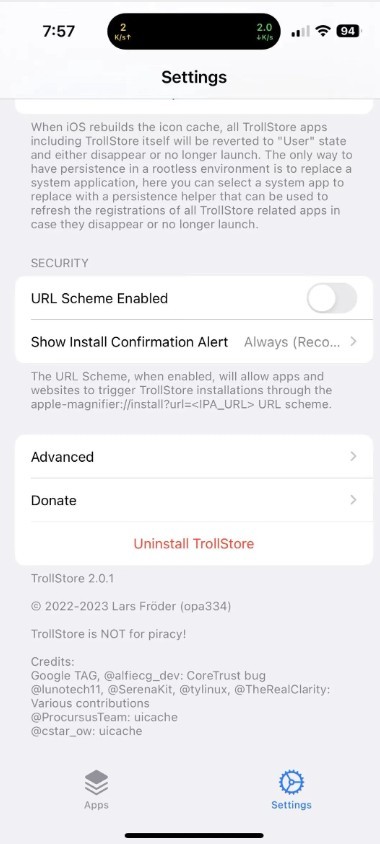Tap Uninstall TrollStore
380x844 pixels.
point(194,544)
